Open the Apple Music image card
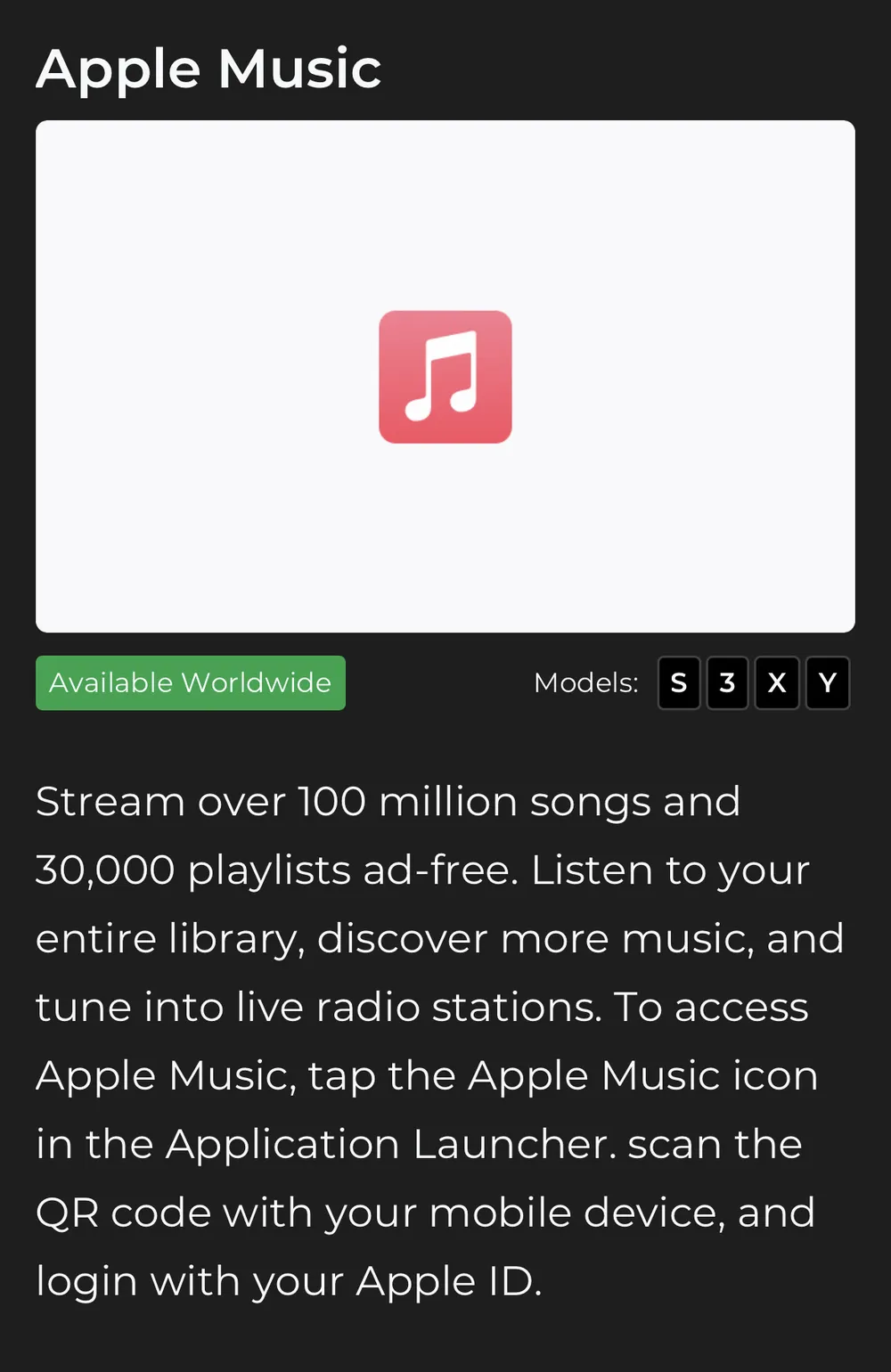The height and width of the screenshot is (1372, 891). pyautogui.click(x=445, y=376)
